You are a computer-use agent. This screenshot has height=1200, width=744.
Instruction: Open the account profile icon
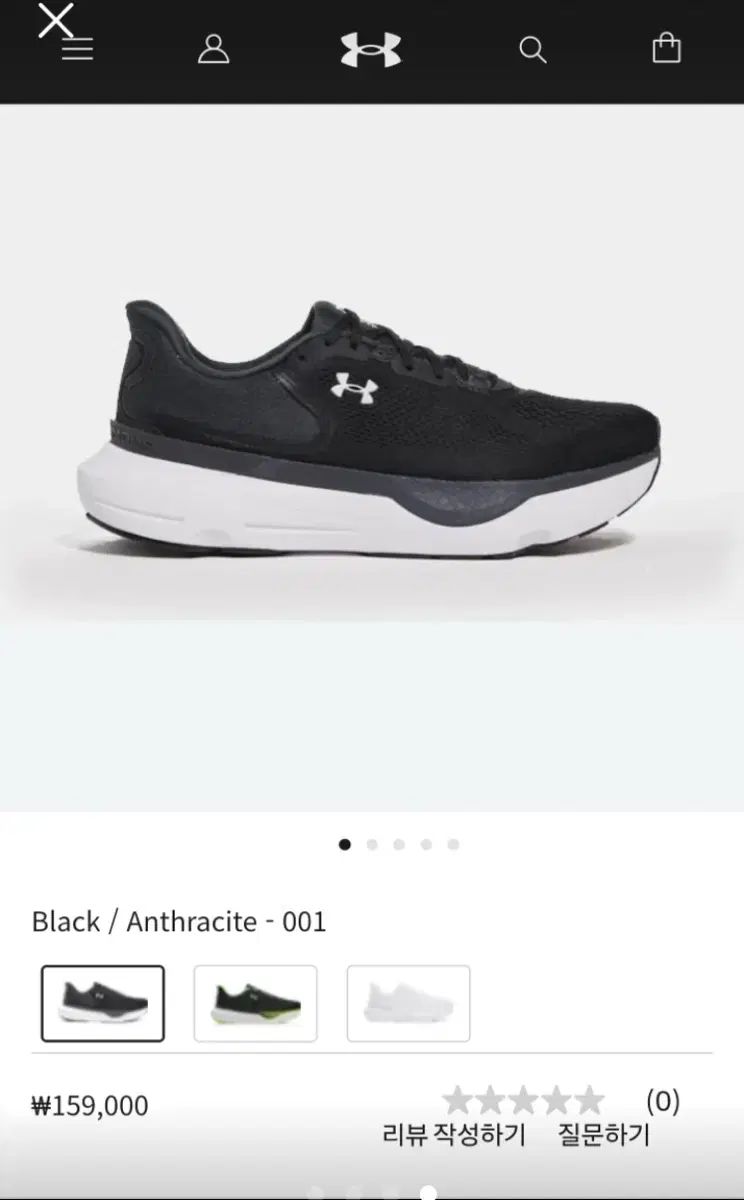click(213, 49)
